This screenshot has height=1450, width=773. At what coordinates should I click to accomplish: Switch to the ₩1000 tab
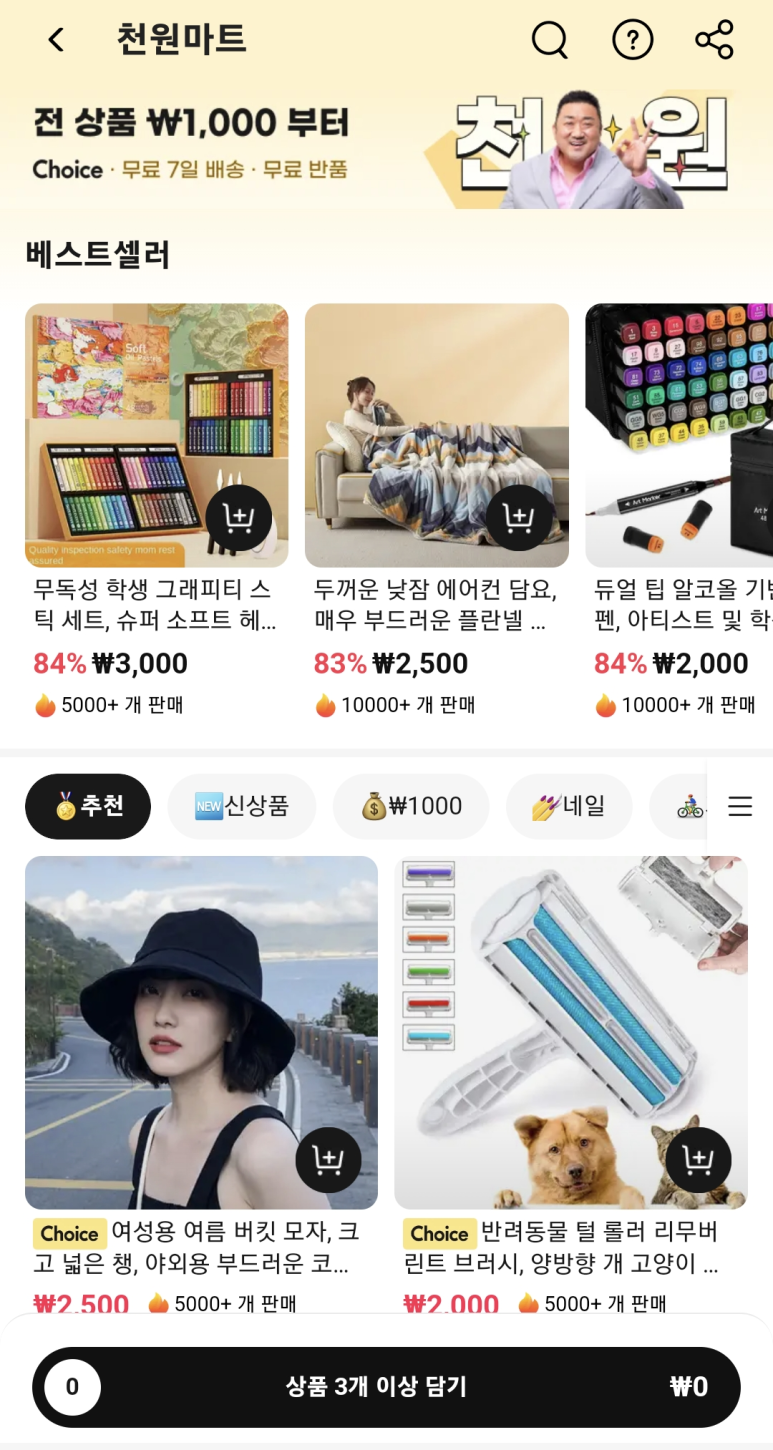click(x=411, y=806)
